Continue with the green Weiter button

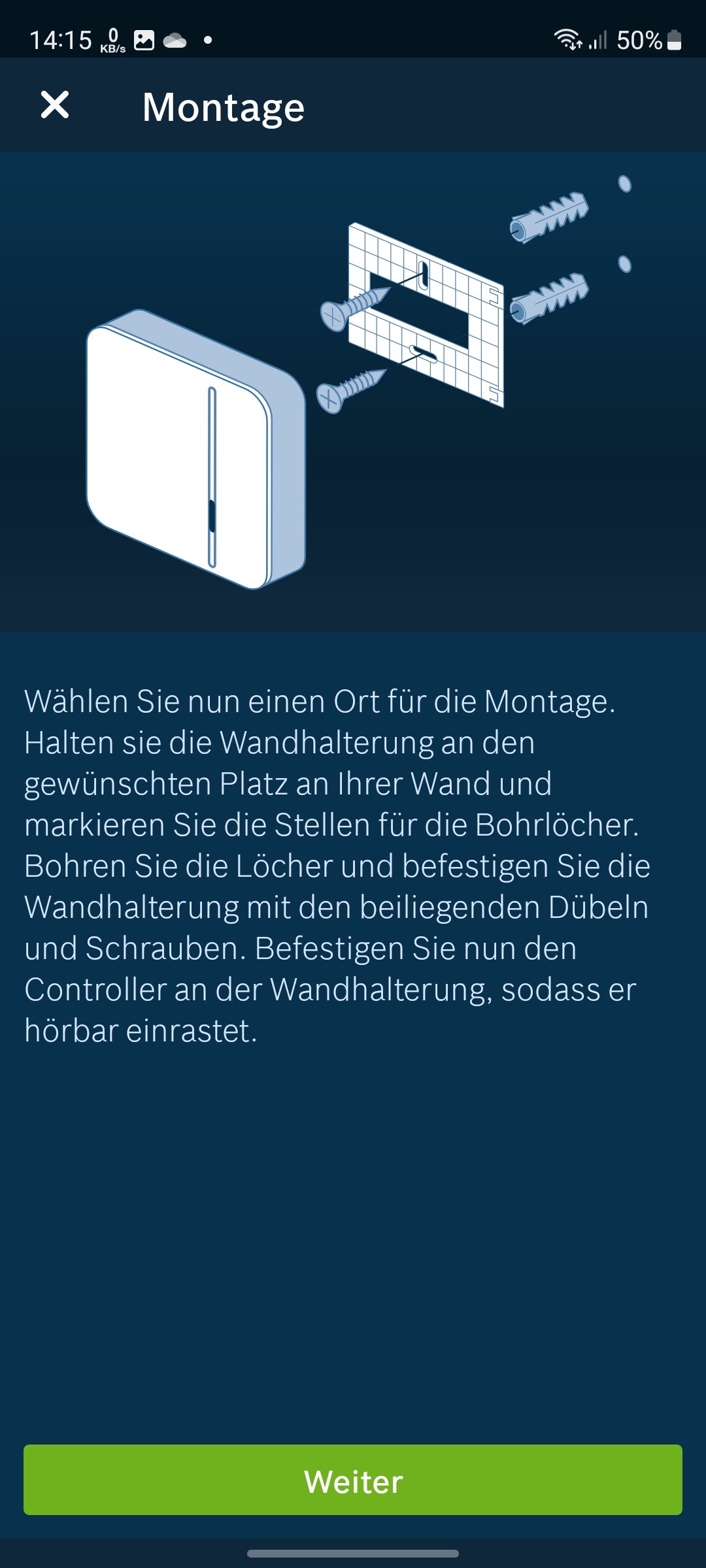tap(353, 1480)
